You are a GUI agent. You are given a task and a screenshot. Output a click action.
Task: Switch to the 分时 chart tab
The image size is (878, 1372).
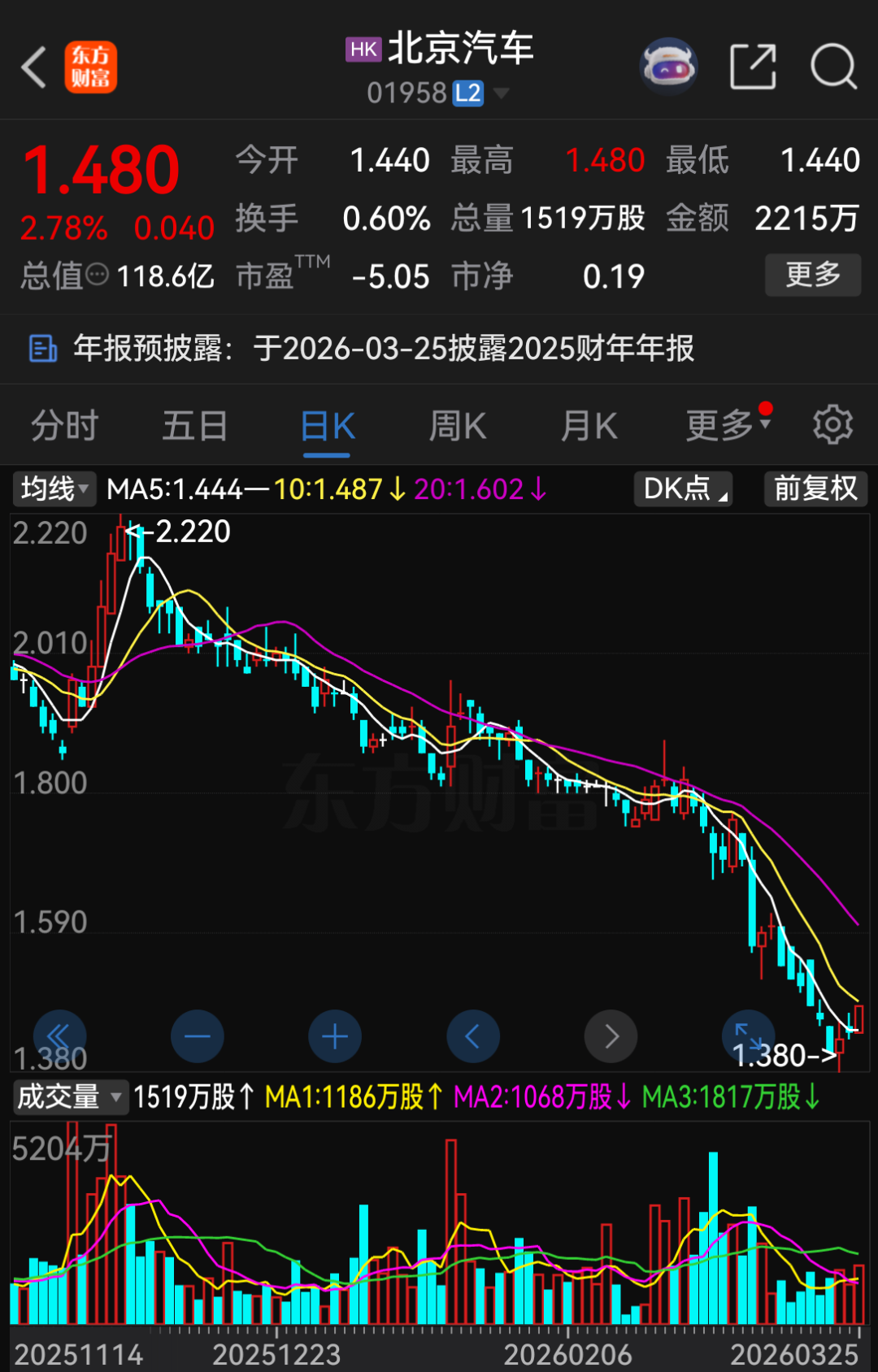[x=63, y=424]
